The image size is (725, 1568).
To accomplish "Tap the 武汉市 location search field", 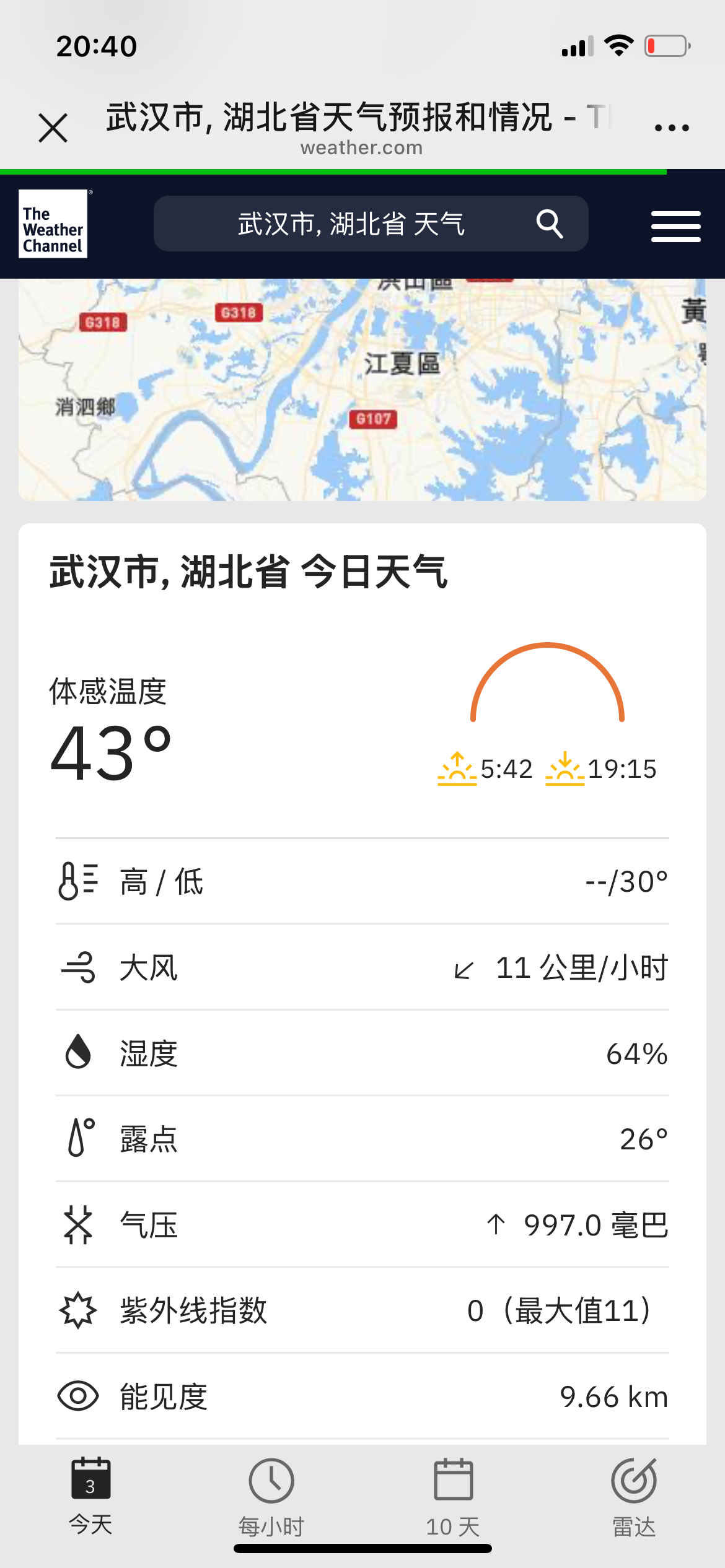I will 371,224.
